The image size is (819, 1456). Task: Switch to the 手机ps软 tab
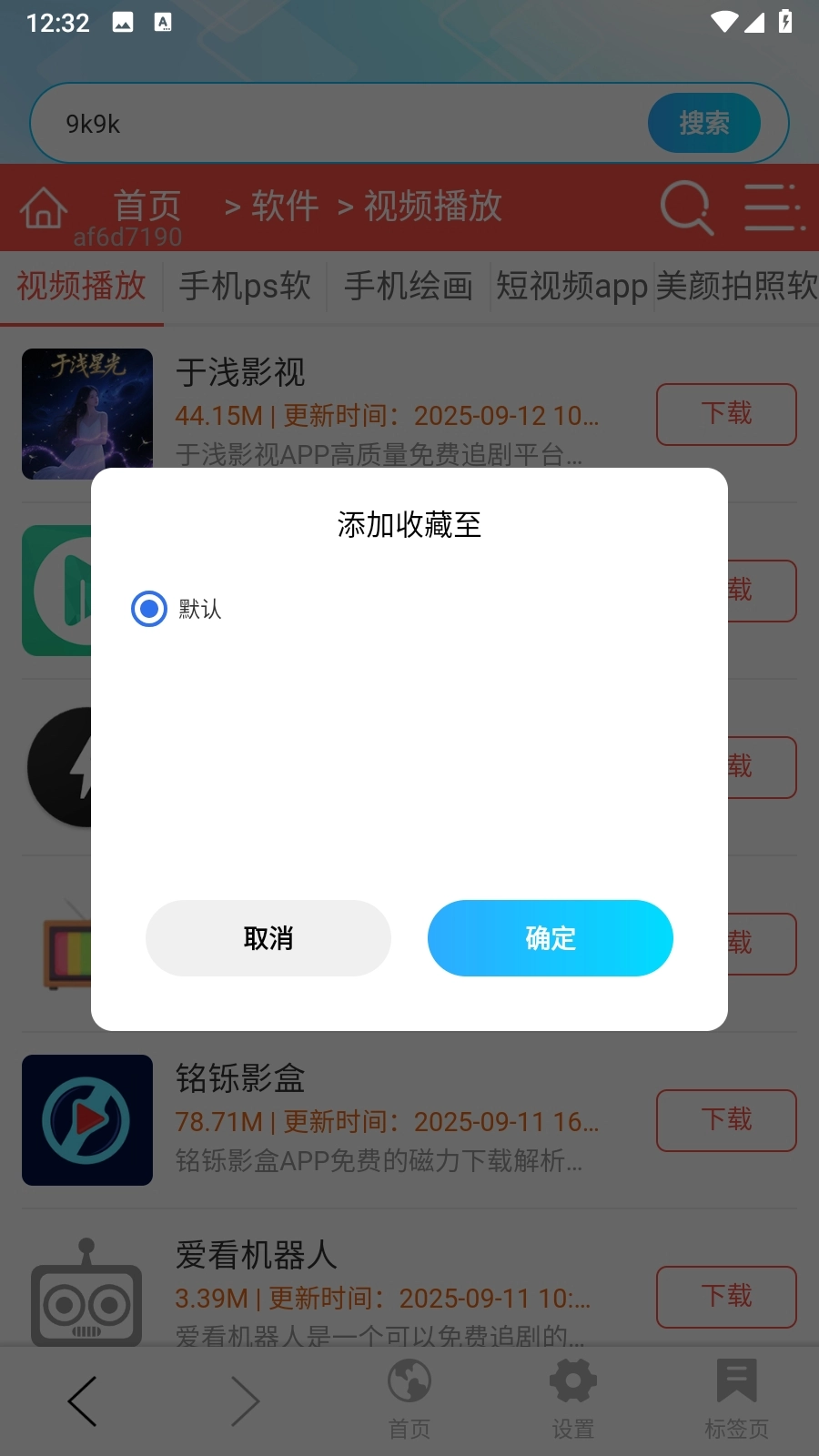(244, 287)
